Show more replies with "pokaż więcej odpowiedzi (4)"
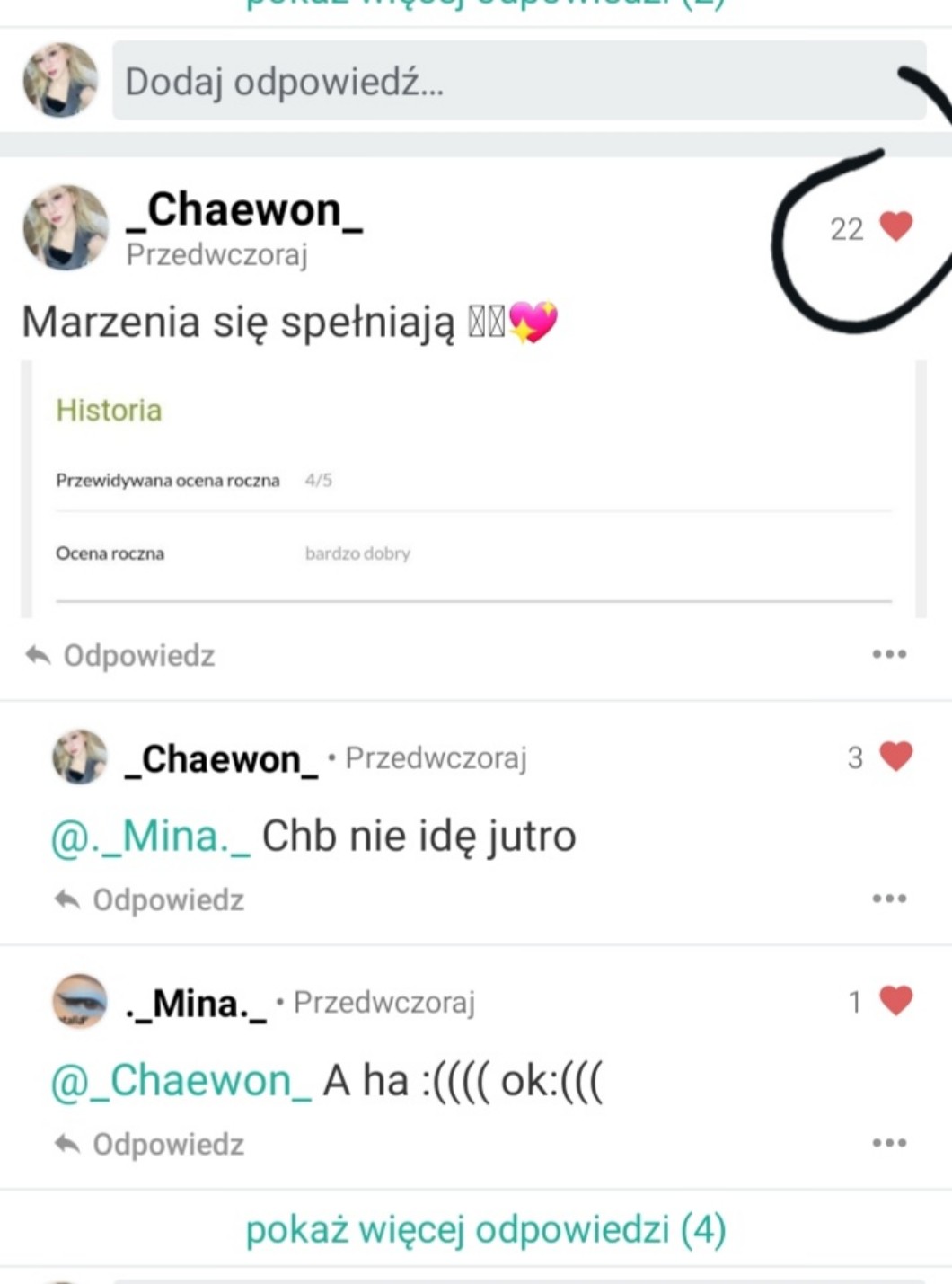Image resolution: width=952 pixels, height=1284 pixels. [485, 1229]
